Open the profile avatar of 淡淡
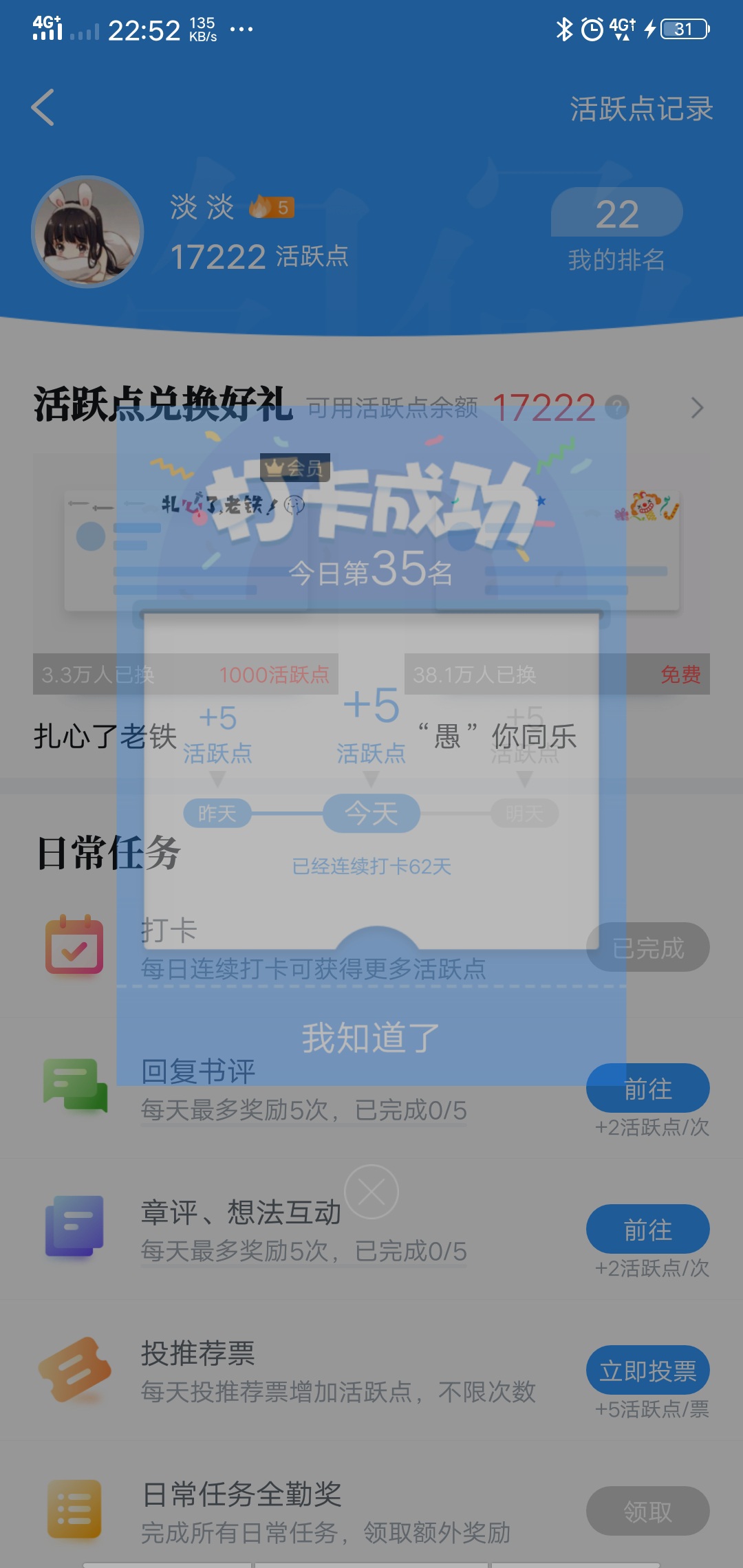 87,232
